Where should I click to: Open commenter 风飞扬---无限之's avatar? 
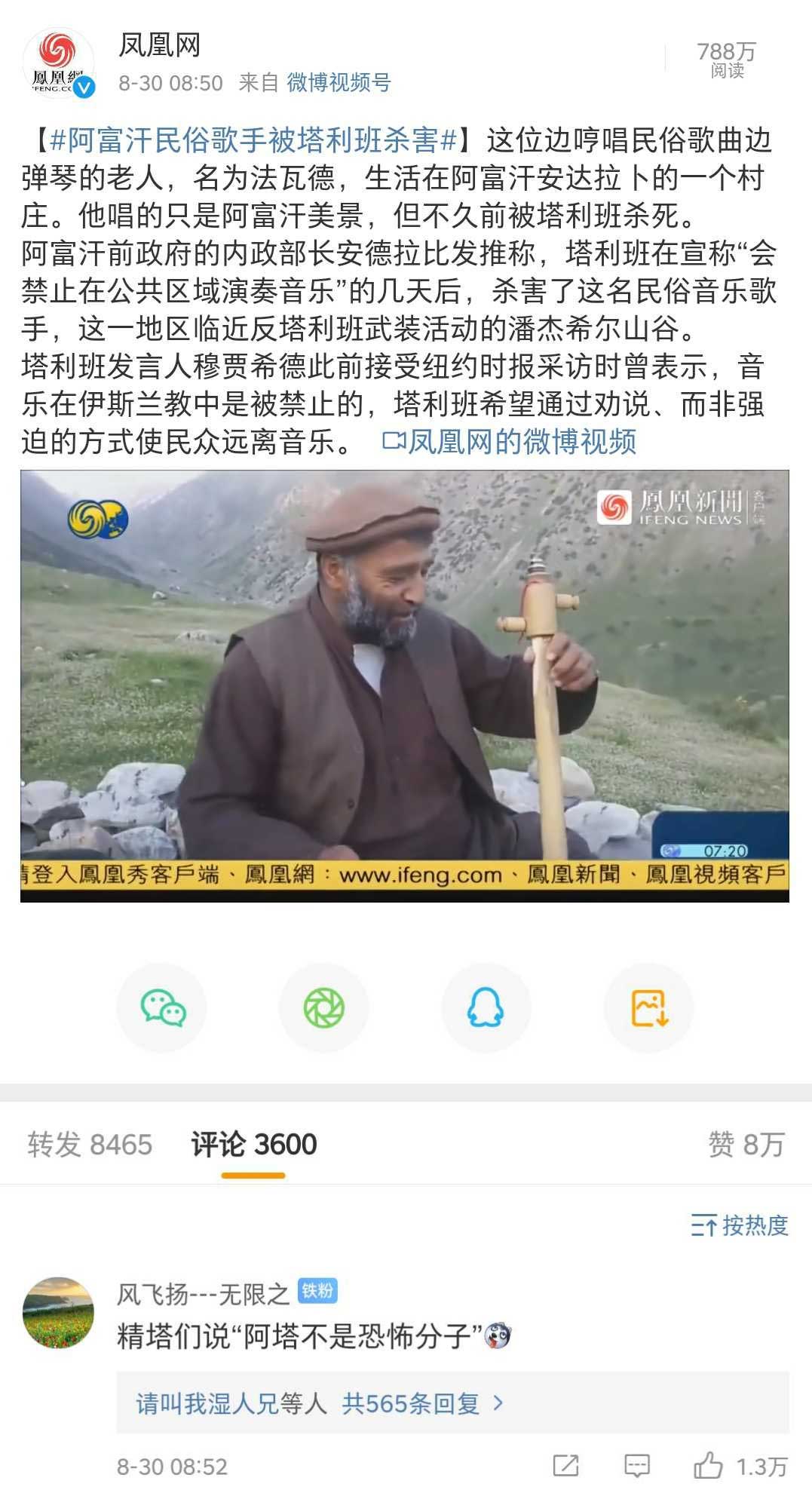coord(59,1312)
